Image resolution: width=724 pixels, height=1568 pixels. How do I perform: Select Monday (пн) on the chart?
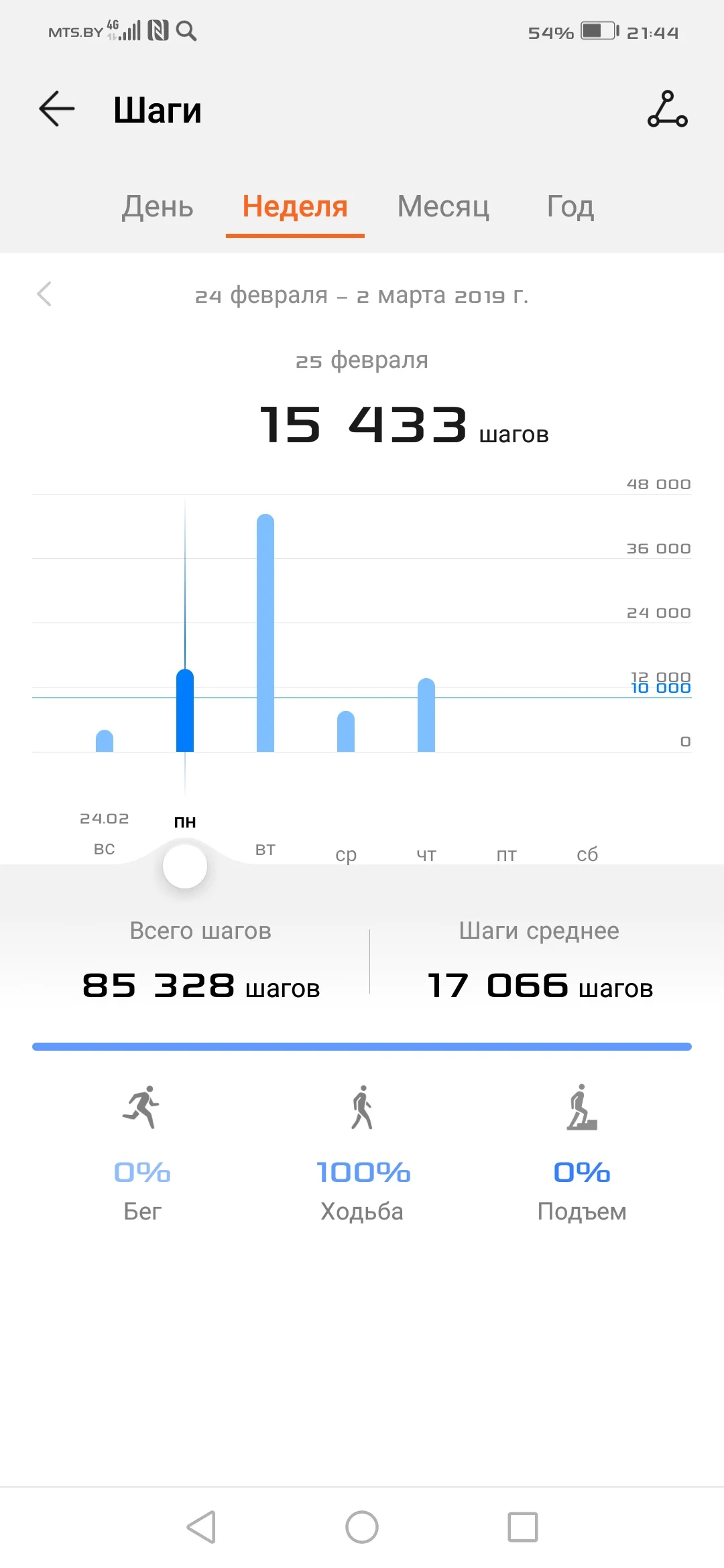pyautogui.click(x=185, y=821)
